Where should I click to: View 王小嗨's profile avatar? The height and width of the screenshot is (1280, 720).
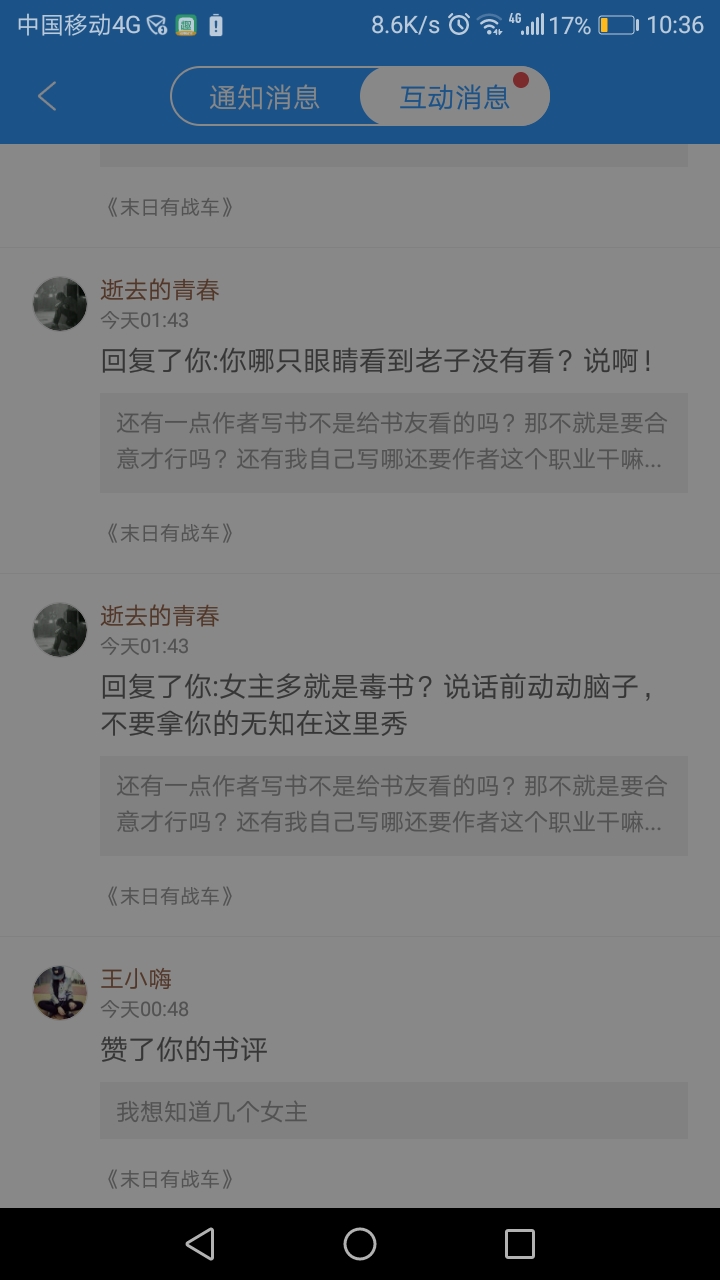click(x=60, y=993)
